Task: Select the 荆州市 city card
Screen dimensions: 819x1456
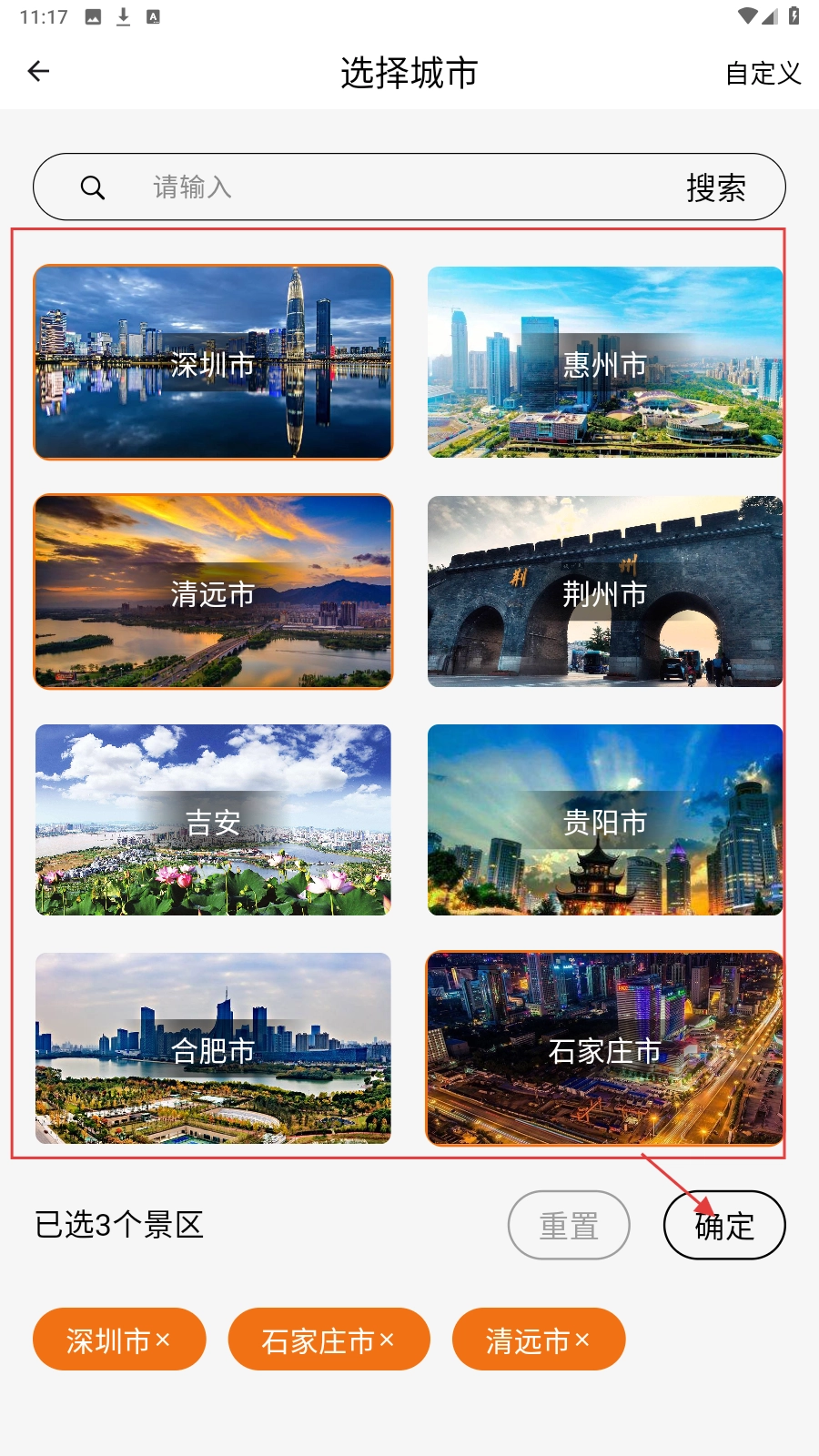Action: point(604,591)
